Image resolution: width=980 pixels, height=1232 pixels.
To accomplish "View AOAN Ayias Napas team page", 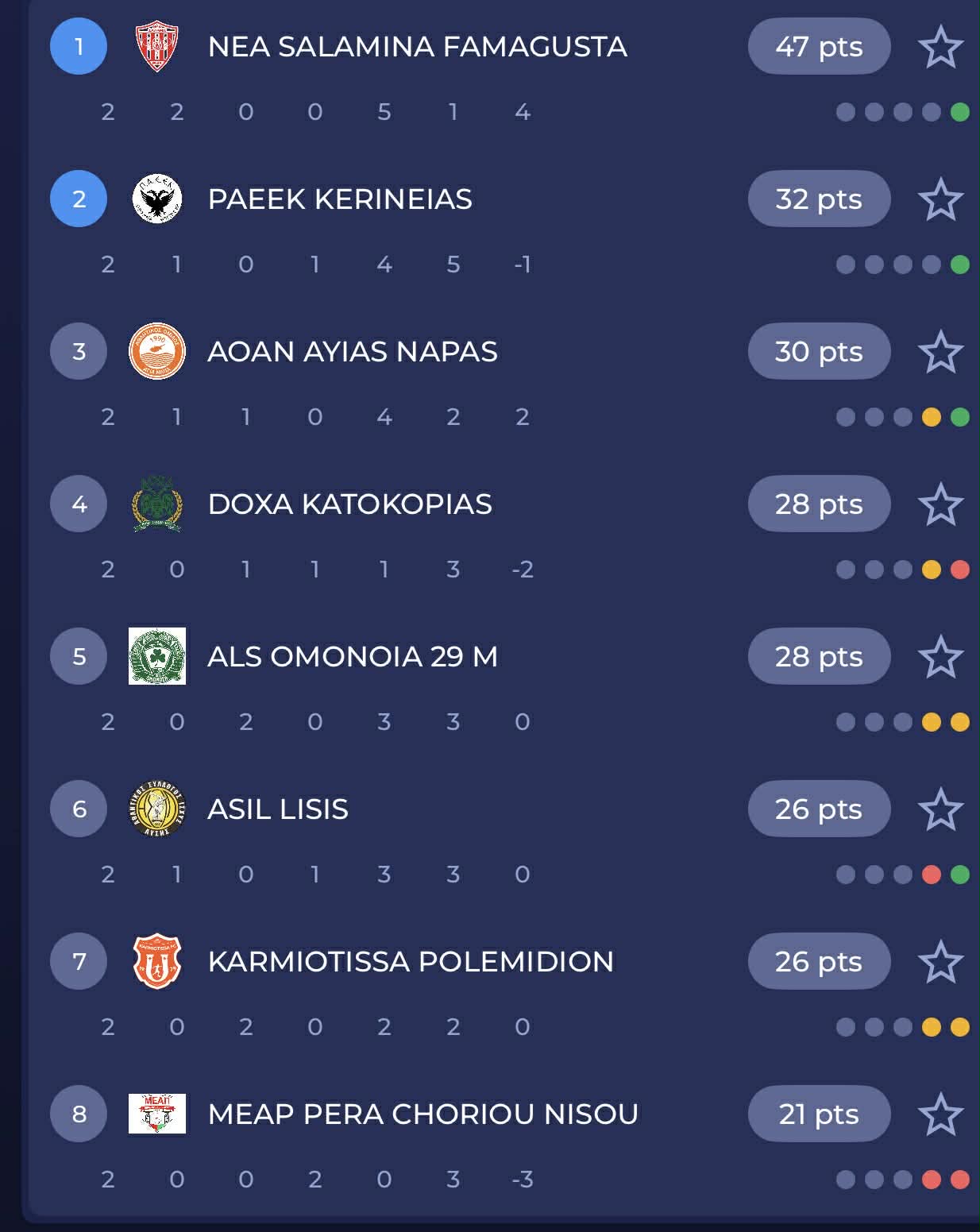I will pyautogui.click(x=353, y=352).
